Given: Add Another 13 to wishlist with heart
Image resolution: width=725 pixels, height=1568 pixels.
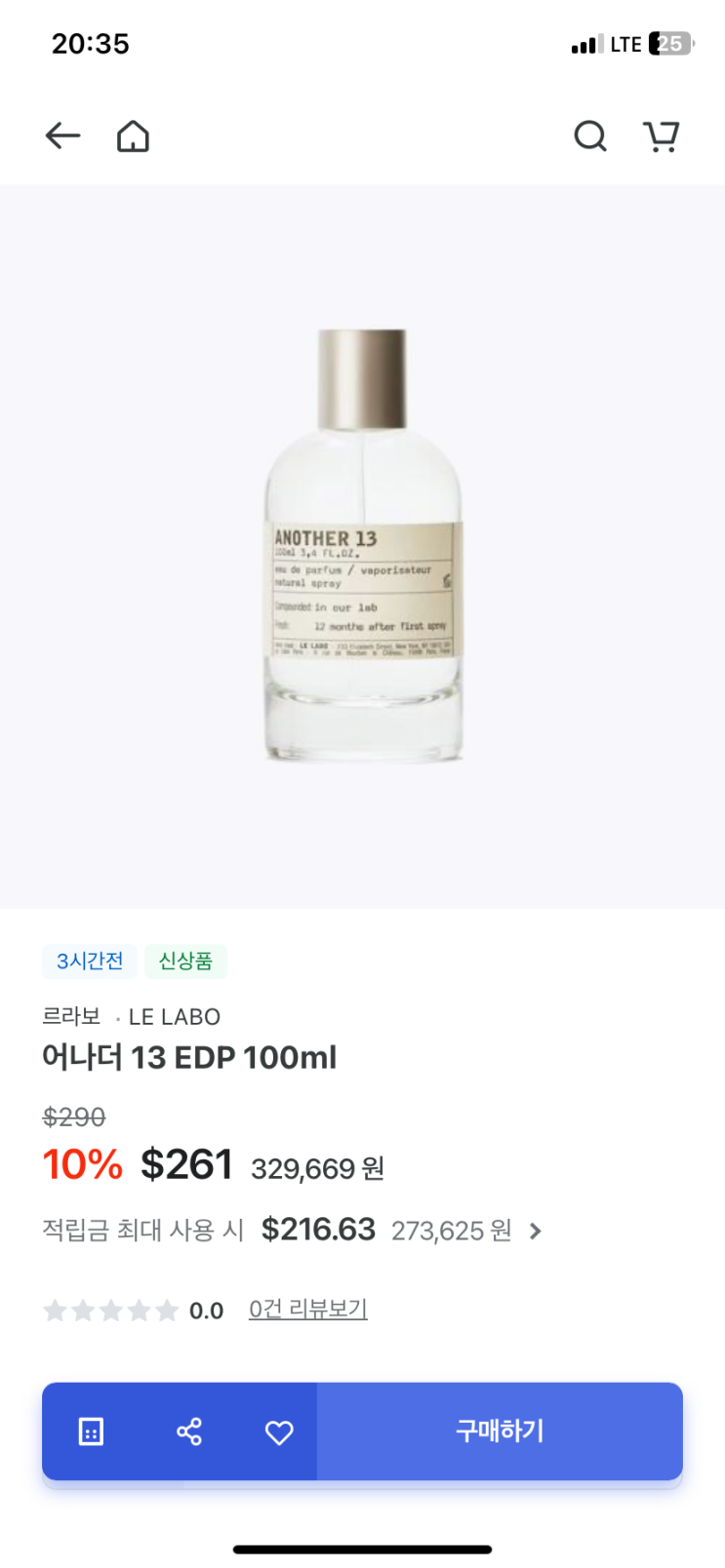Looking at the screenshot, I should 279,1431.
